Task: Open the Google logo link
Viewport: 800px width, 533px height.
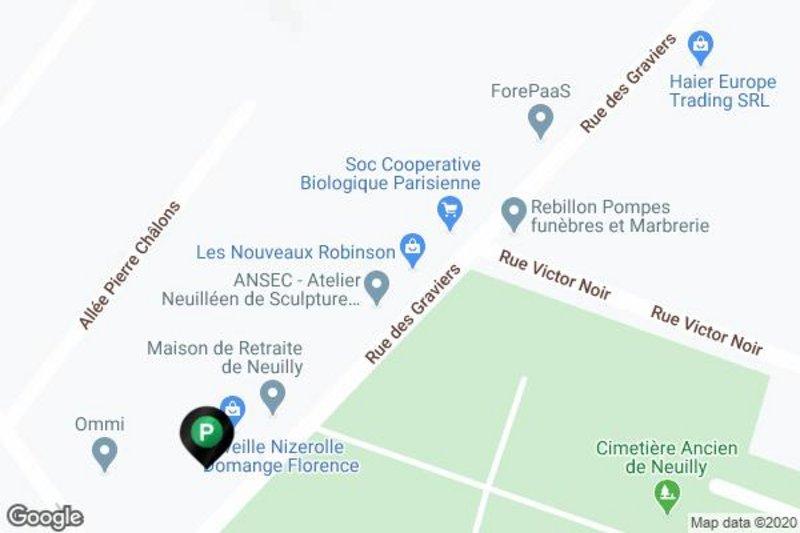Action: tap(44, 517)
